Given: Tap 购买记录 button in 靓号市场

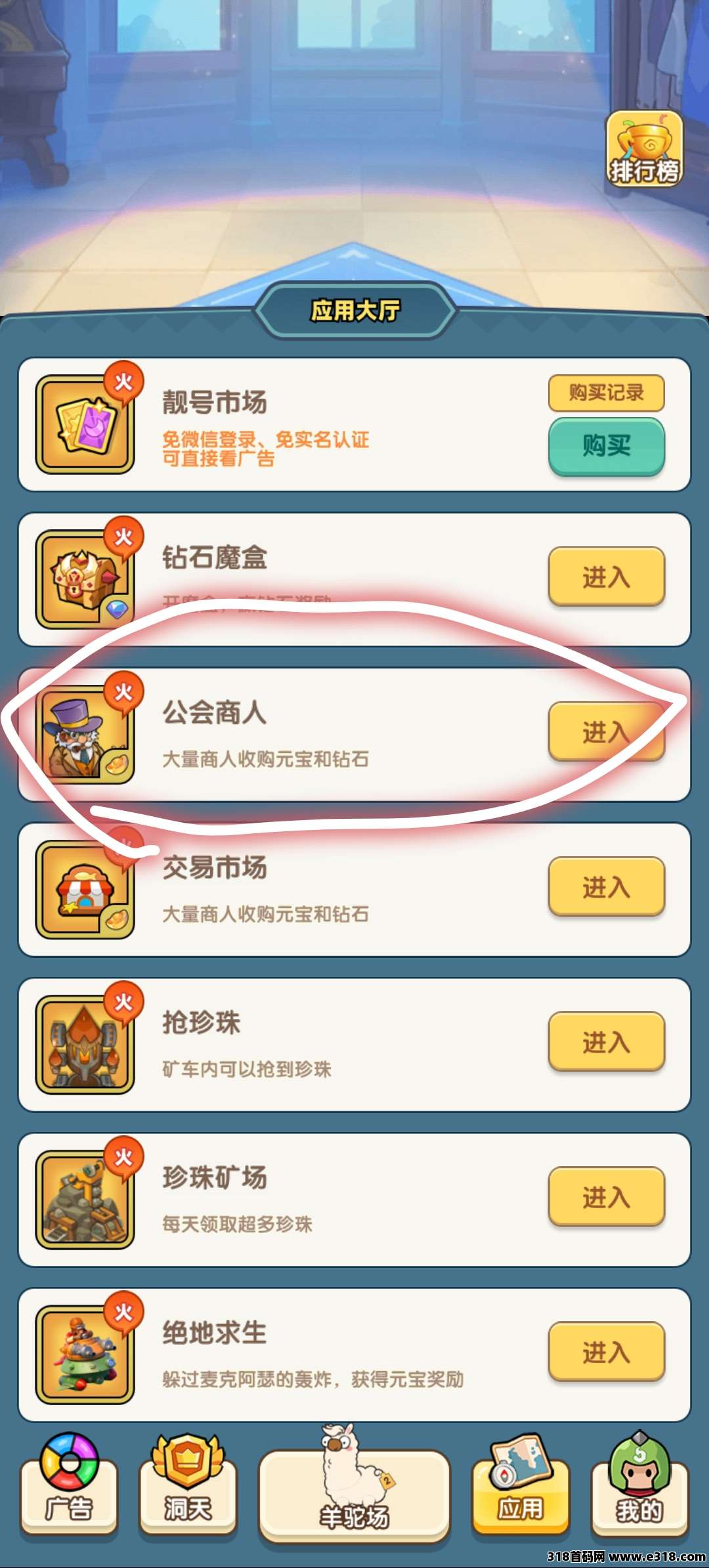Looking at the screenshot, I should [x=606, y=393].
